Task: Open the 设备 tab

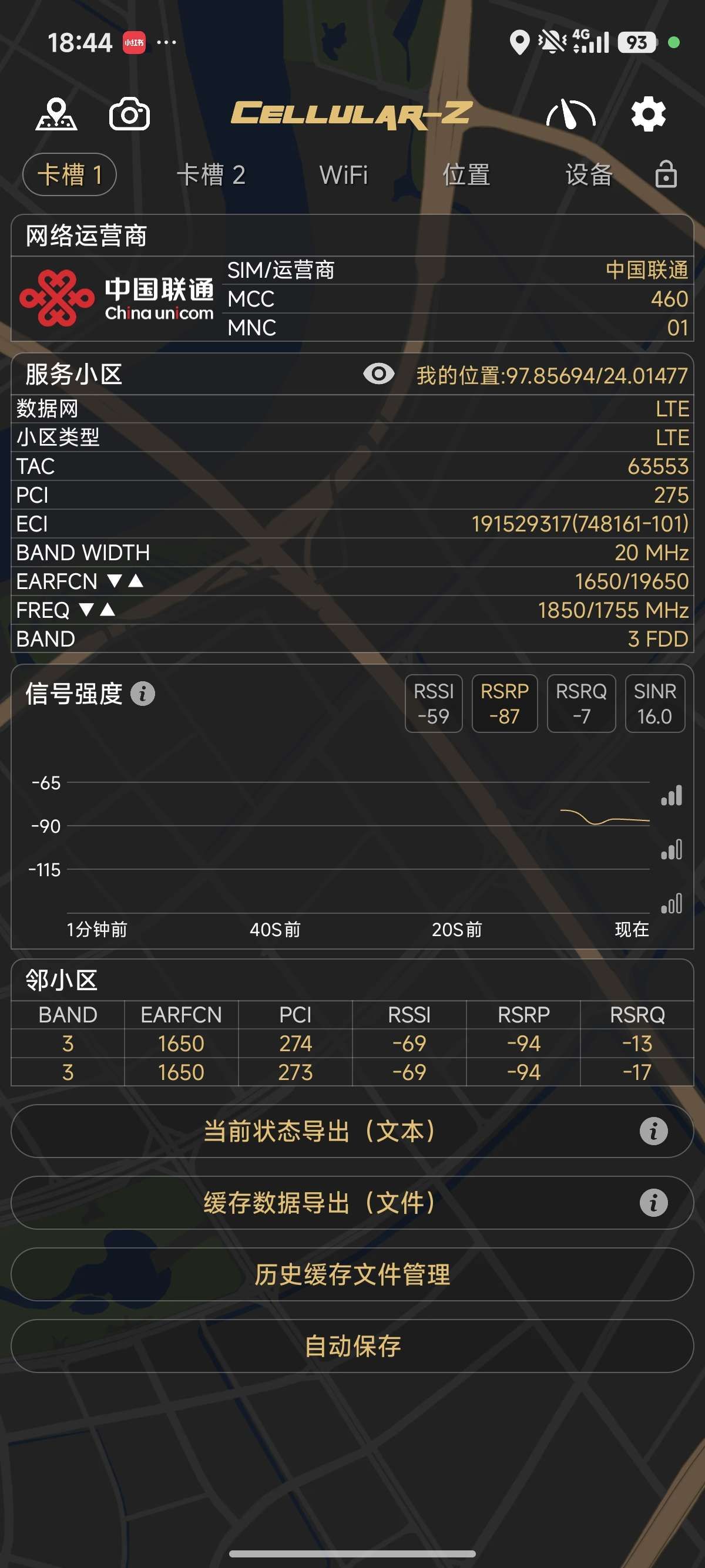Action: pyautogui.click(x=588, y=174)
